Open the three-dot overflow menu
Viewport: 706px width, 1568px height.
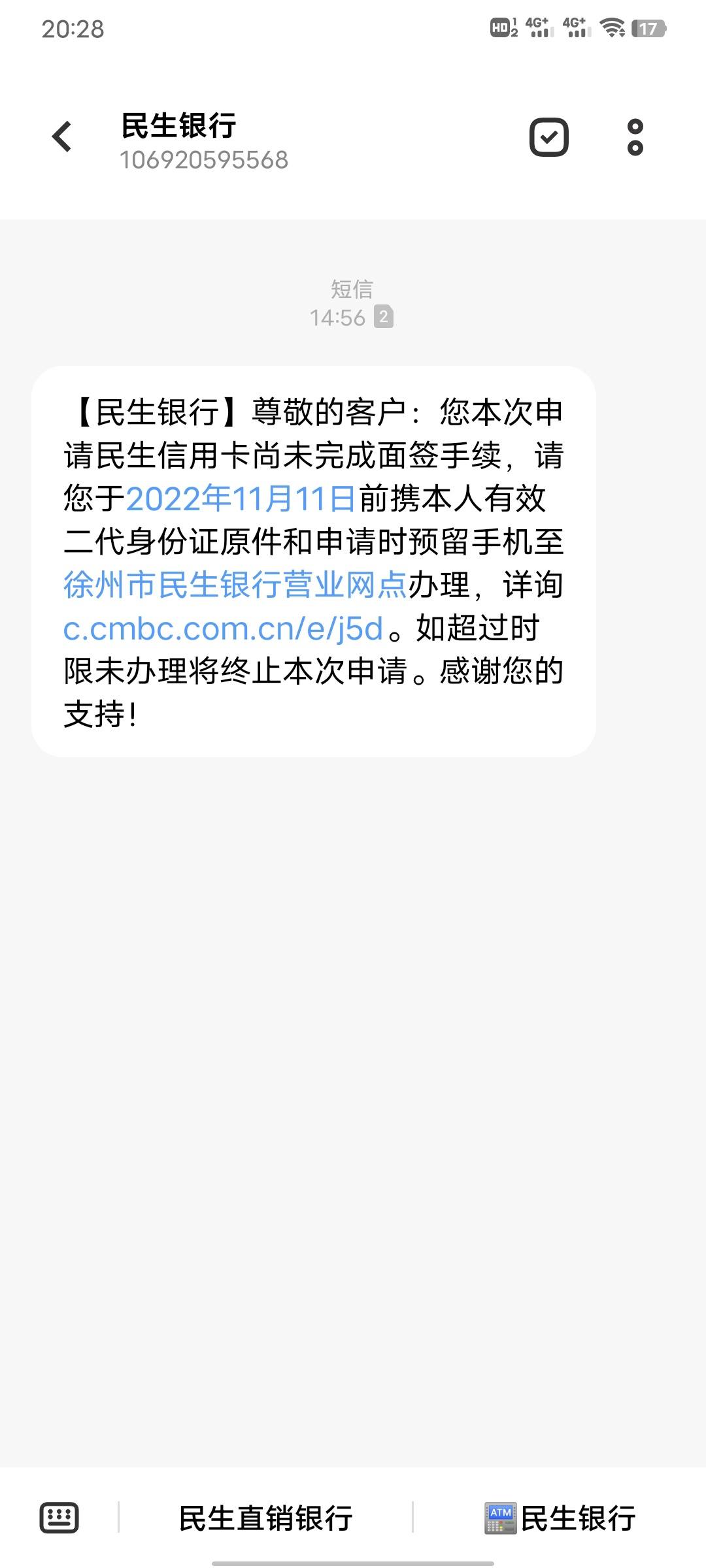635,137
